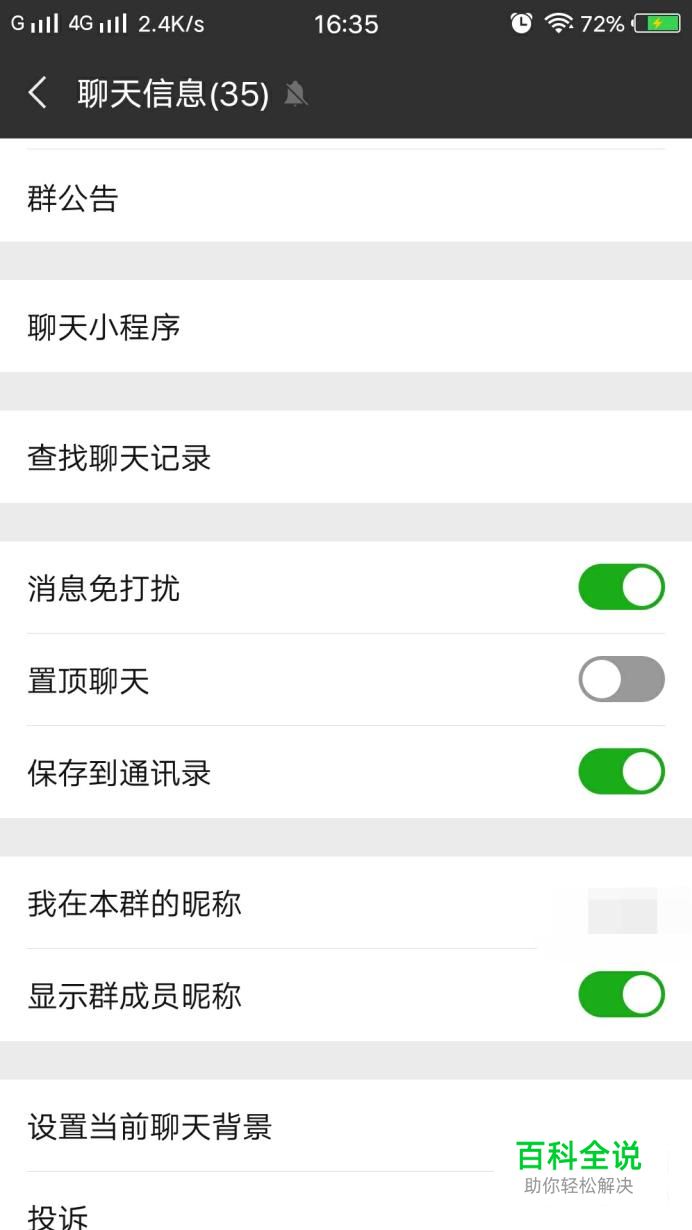The image size is (692, 1230).
Task: Enable the 置顶聊天 switch
Action: click(621, 680)
